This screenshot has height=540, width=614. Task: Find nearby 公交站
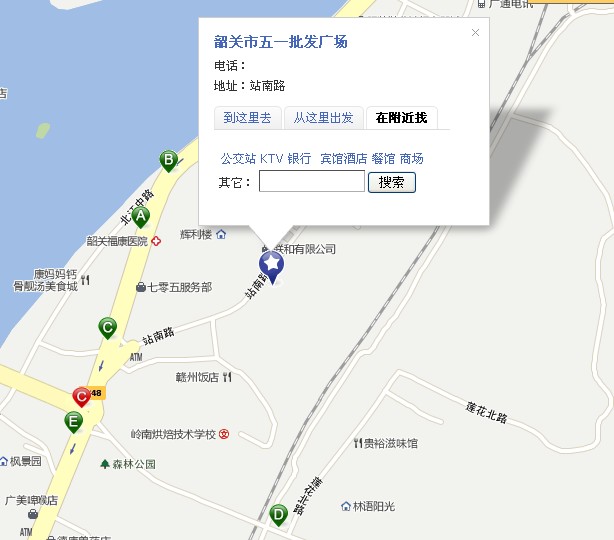238,159
